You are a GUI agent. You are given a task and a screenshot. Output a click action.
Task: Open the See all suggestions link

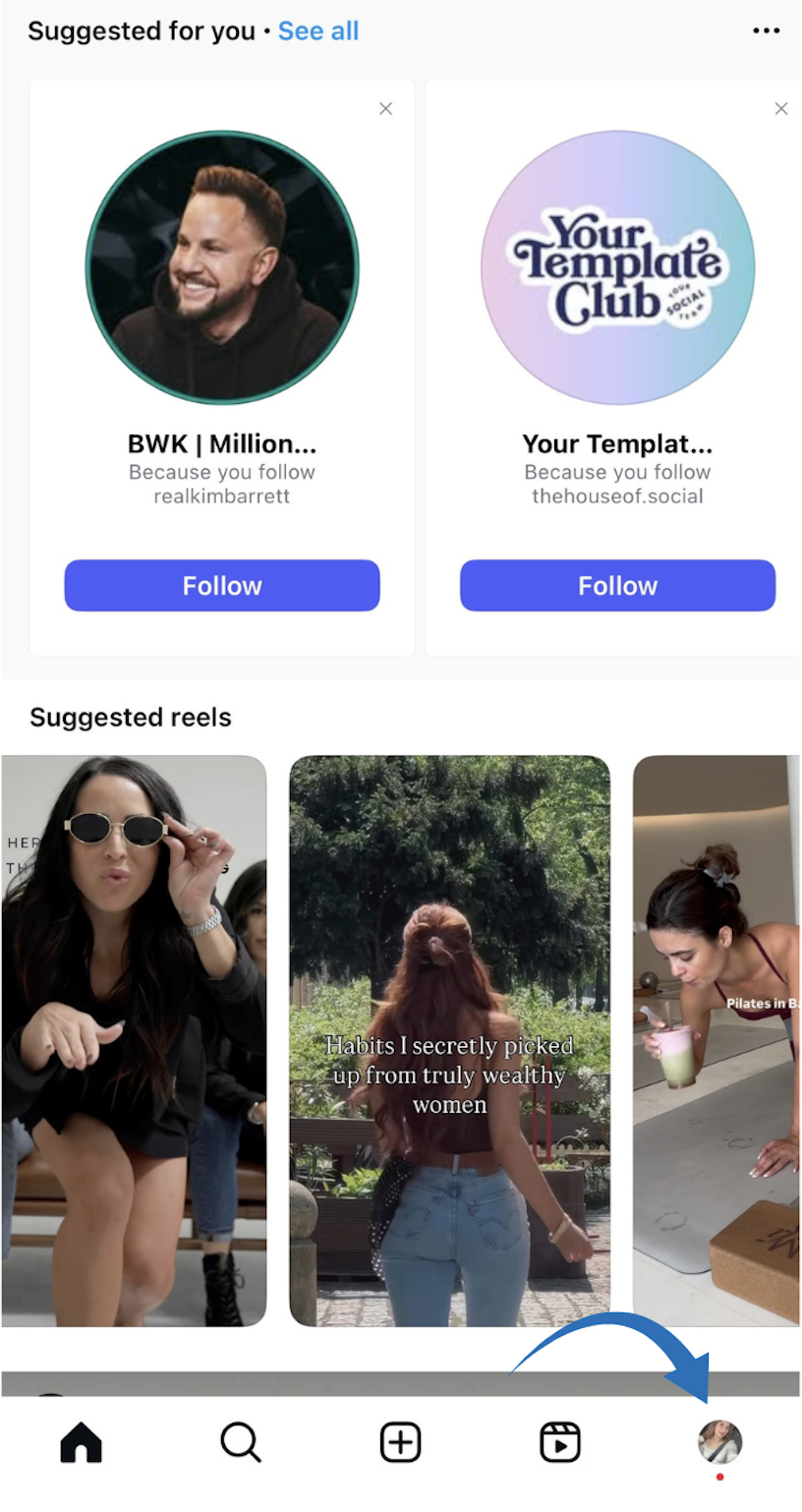(317, 31)
